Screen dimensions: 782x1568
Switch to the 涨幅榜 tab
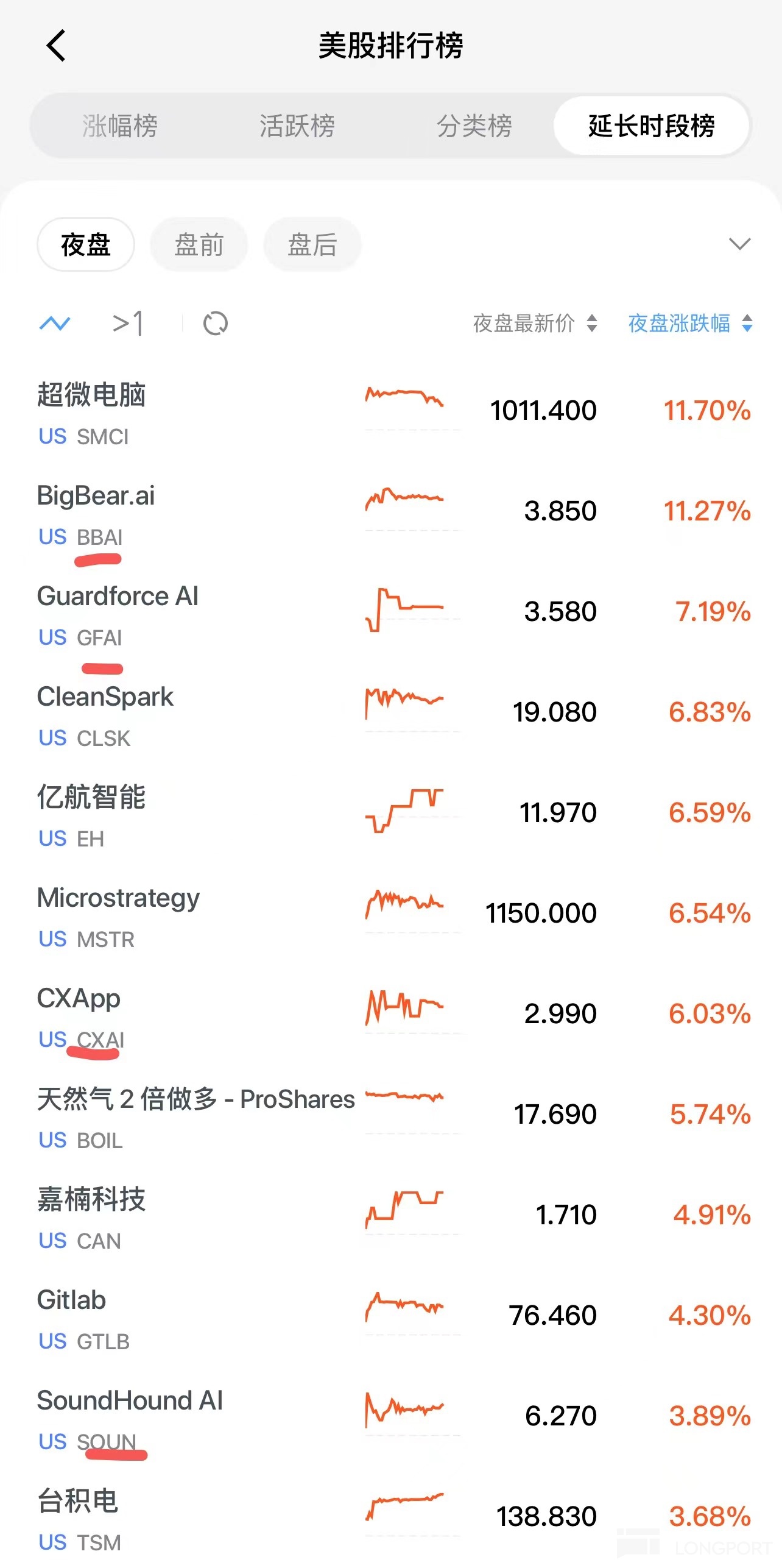120,126
